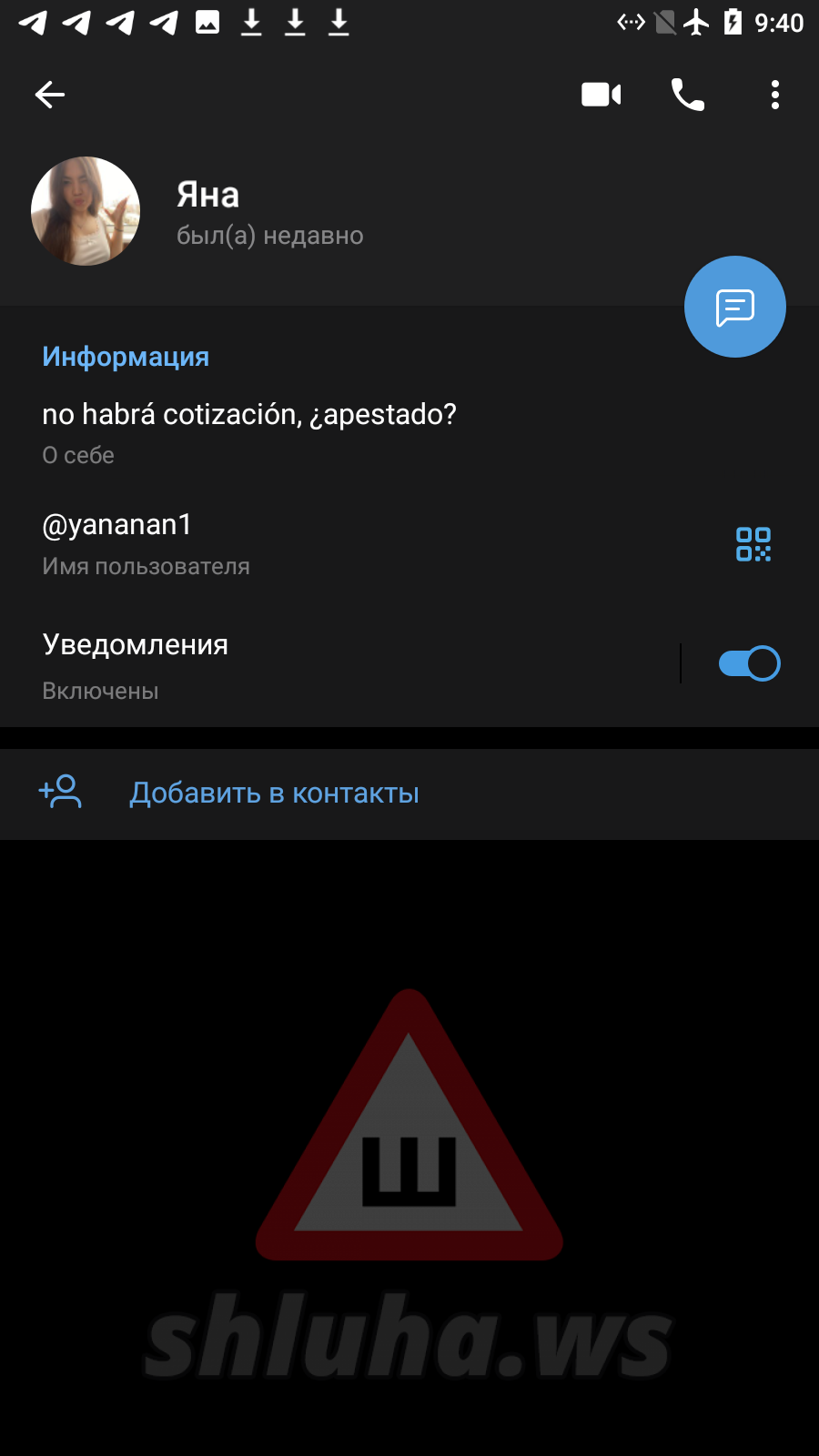Screen dimensions: 819x1456
Task: Toggle the Уведомления switch off
Action: coord(749,663)
